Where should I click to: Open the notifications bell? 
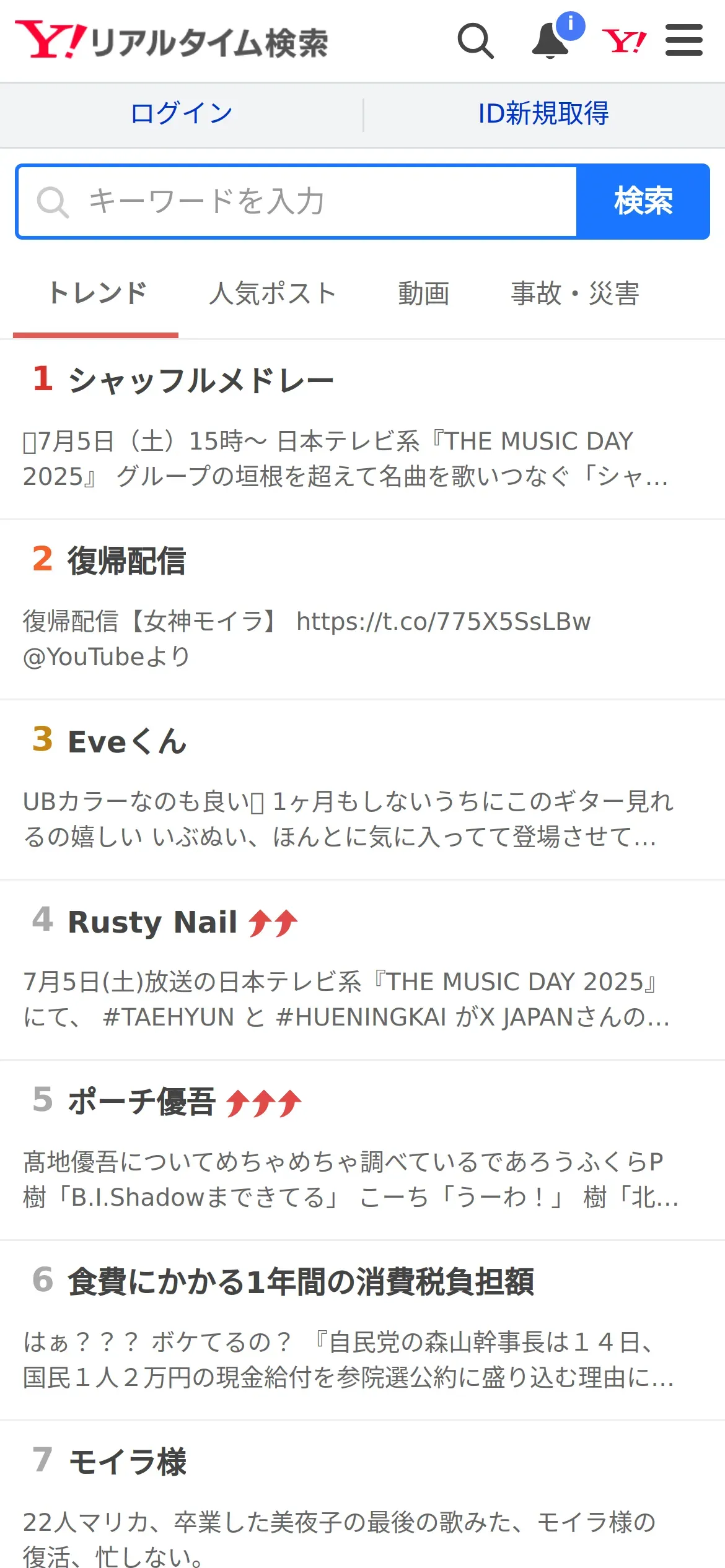click(x=551, y=41)
